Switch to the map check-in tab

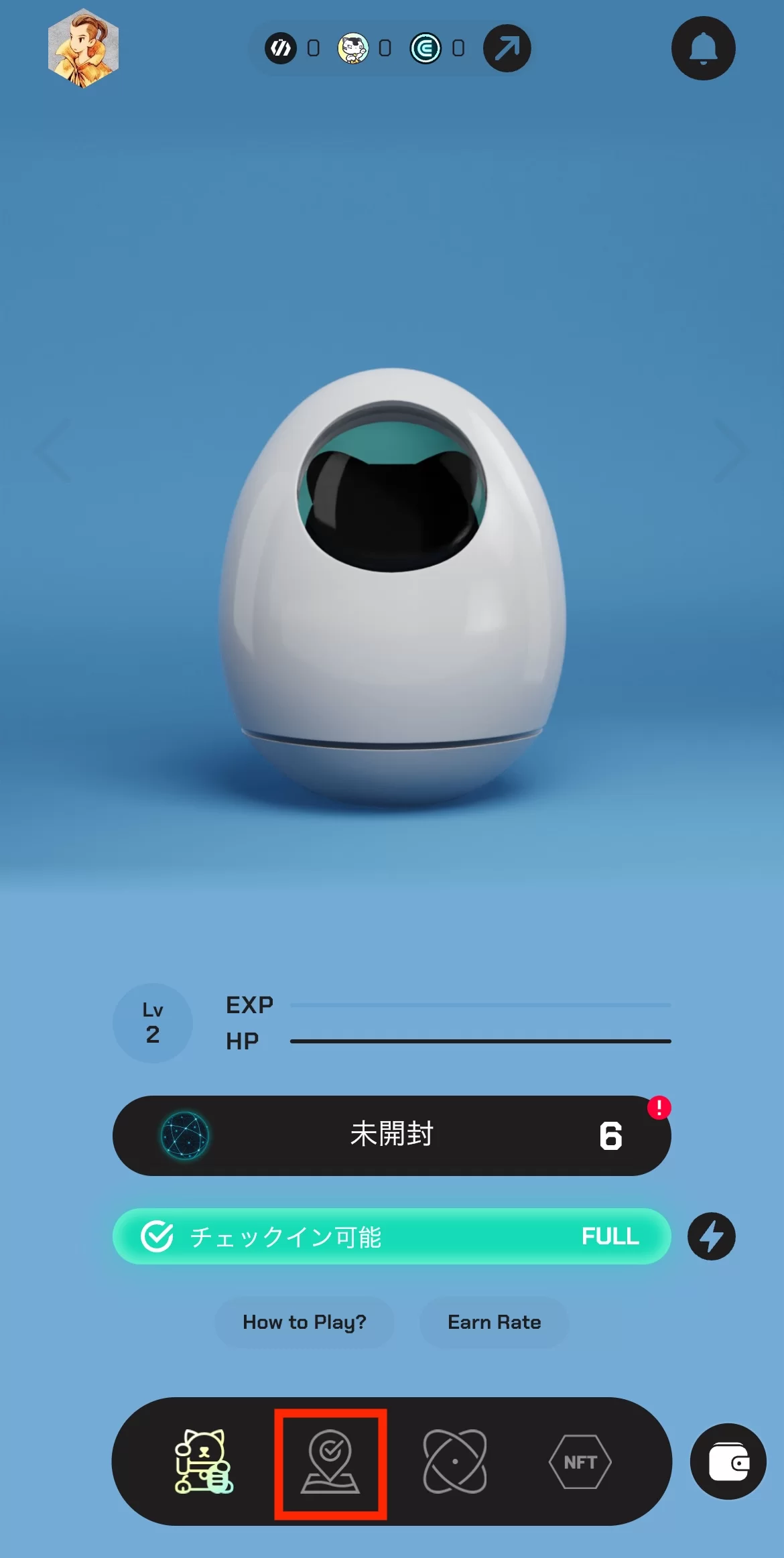(x=330, y=1462)
